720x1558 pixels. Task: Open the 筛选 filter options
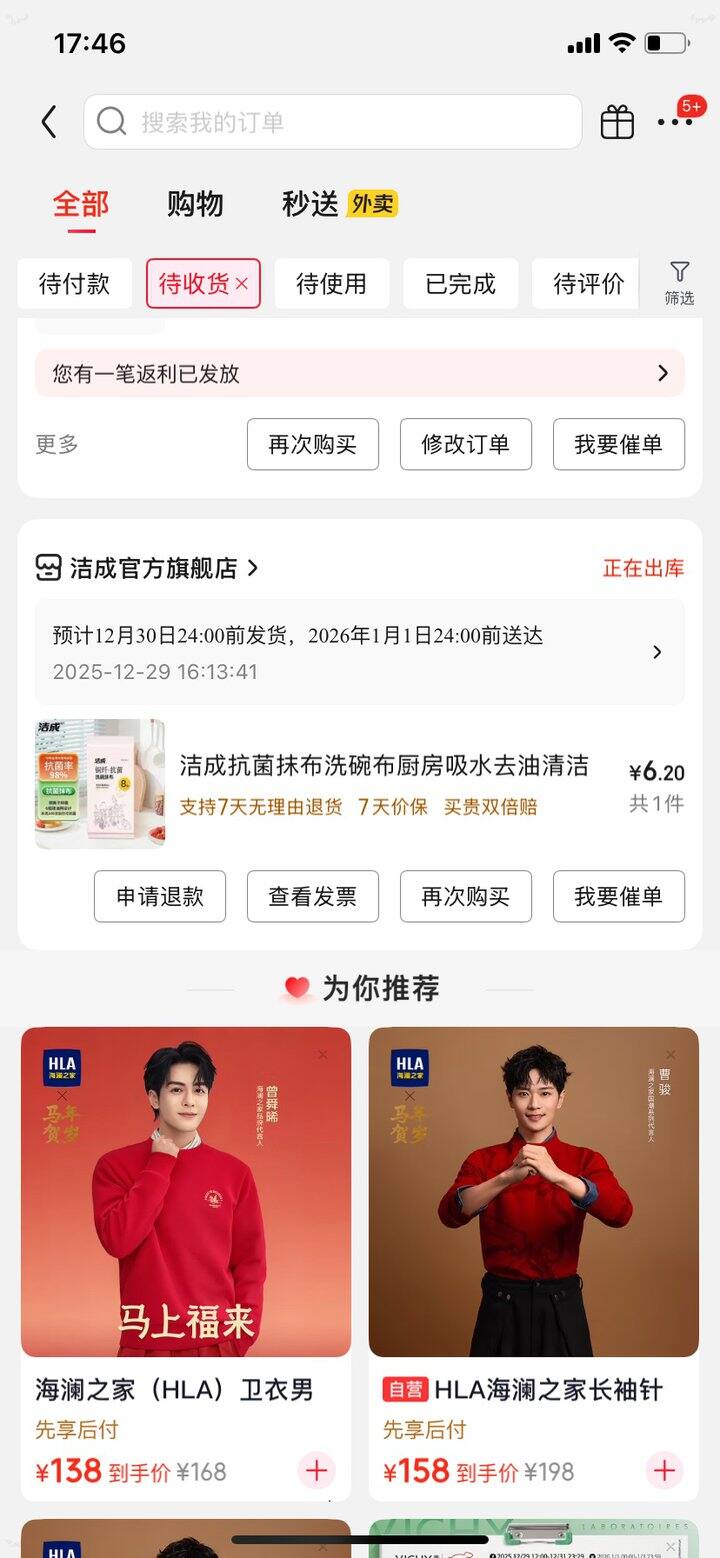tap(679, 283)
